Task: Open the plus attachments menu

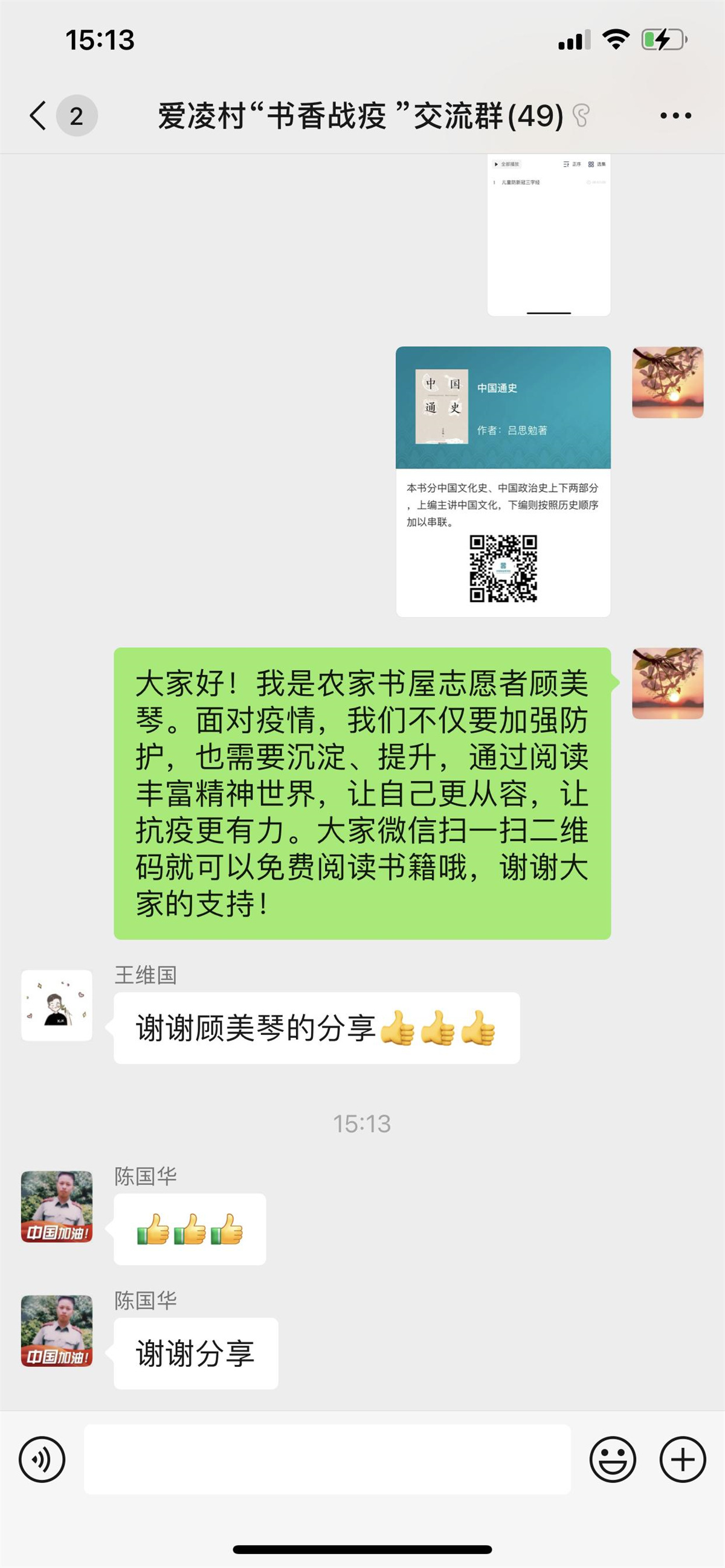Action: (682, 1459)
